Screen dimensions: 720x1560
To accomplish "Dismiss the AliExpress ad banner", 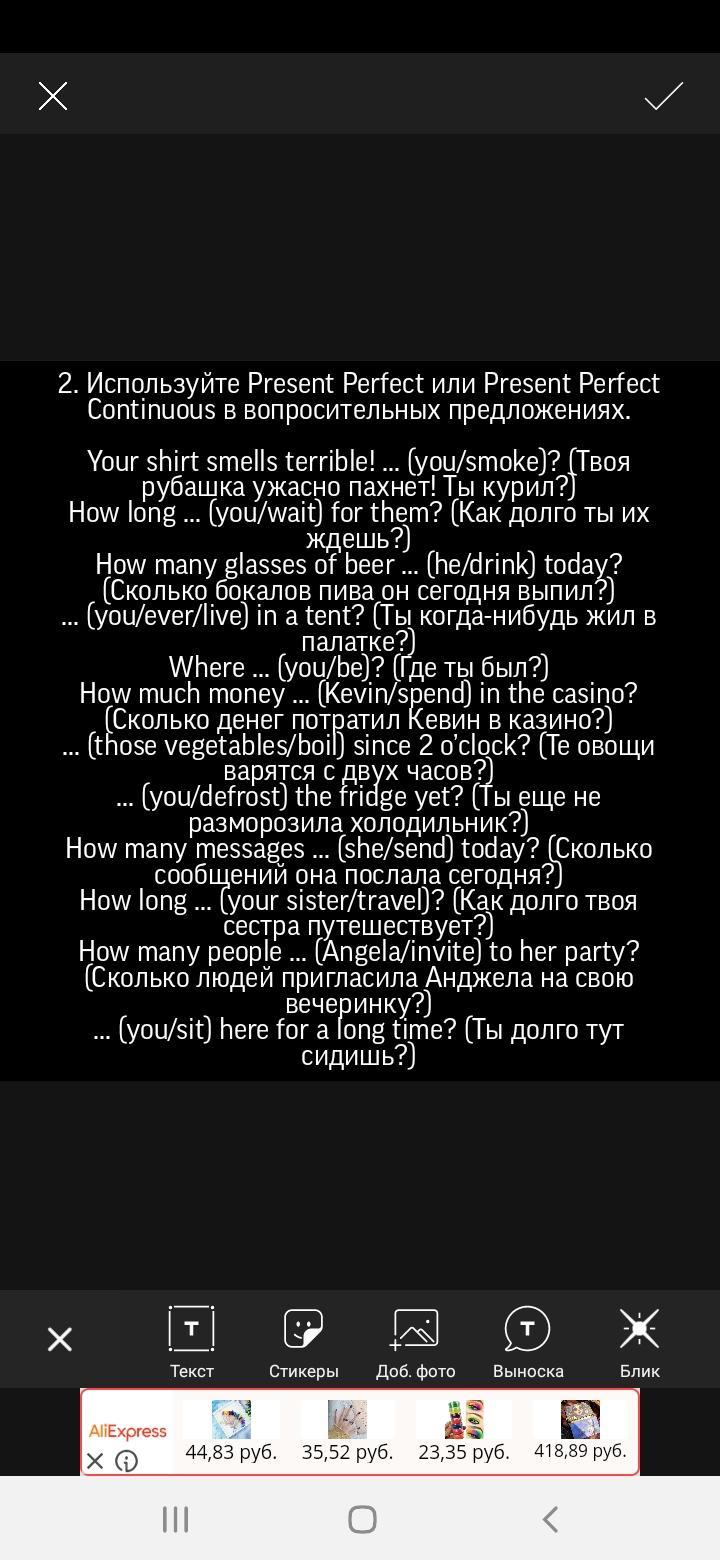I will point(95,1461).
